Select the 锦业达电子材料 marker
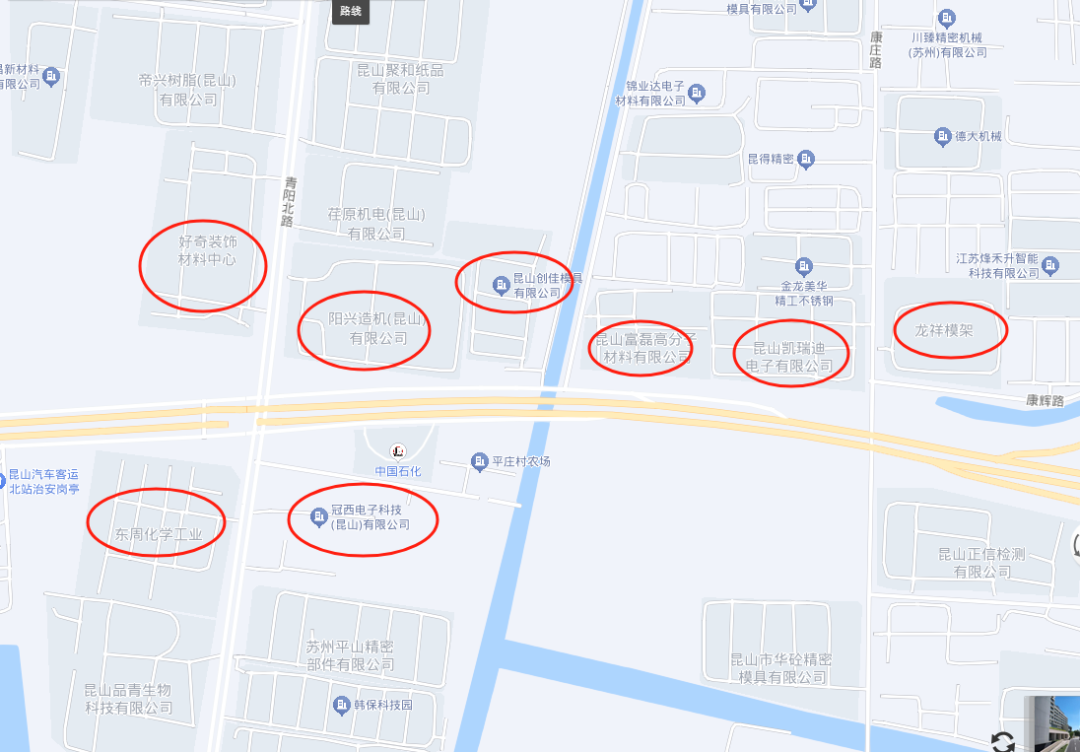The image size is (1080, 752). click(698, 94)
